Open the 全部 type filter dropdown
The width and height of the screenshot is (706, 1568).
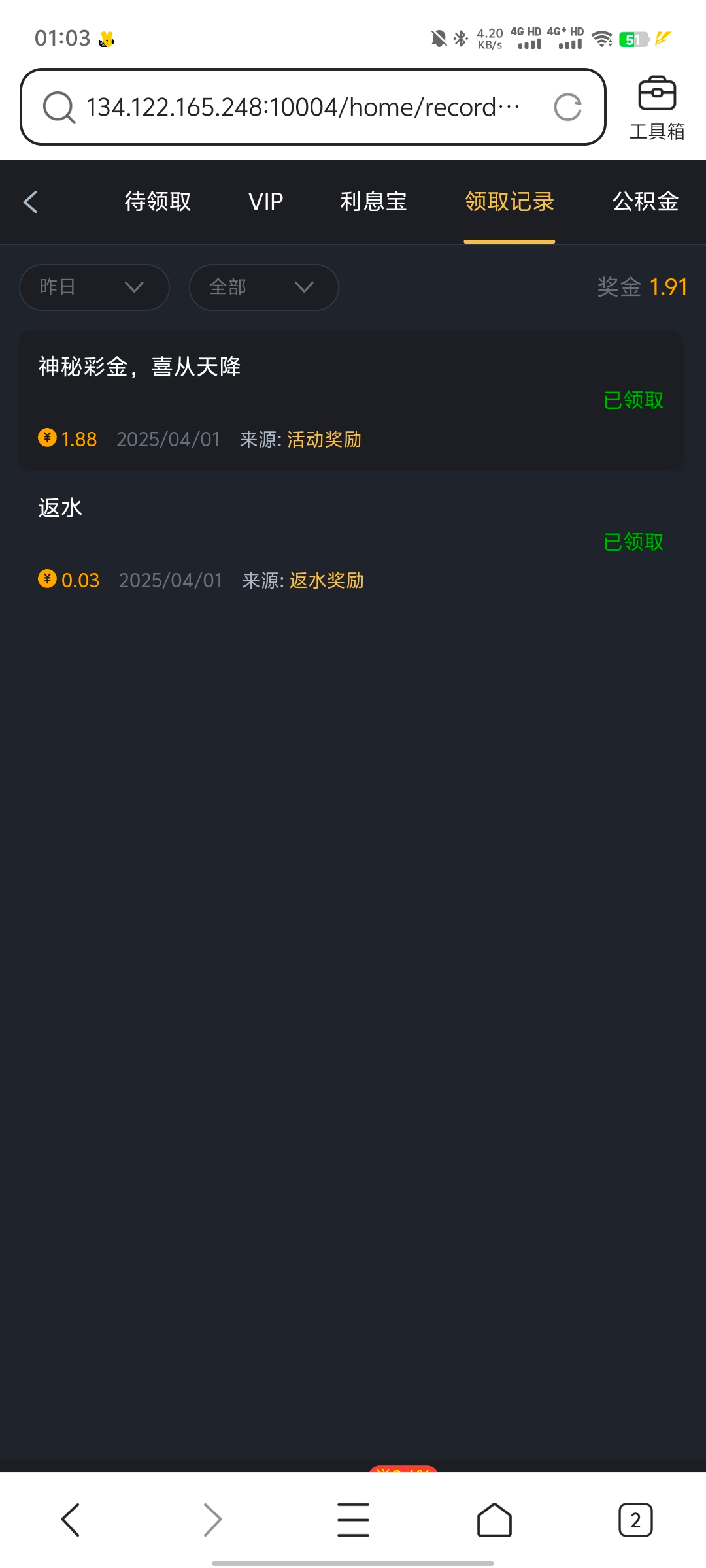pyautogui.click(x=263, y=287)
